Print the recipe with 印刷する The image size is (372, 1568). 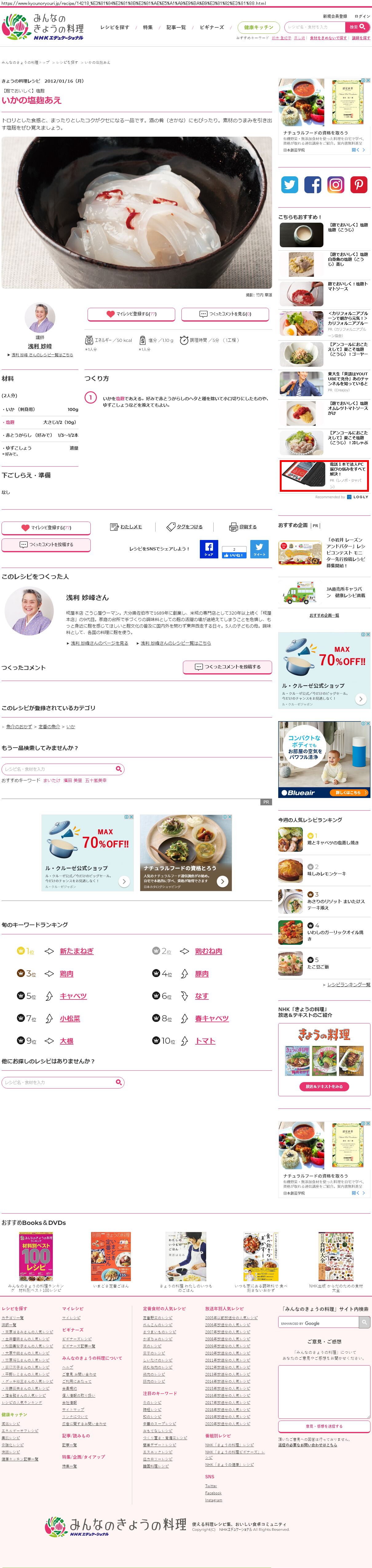(x=243, y=526)
